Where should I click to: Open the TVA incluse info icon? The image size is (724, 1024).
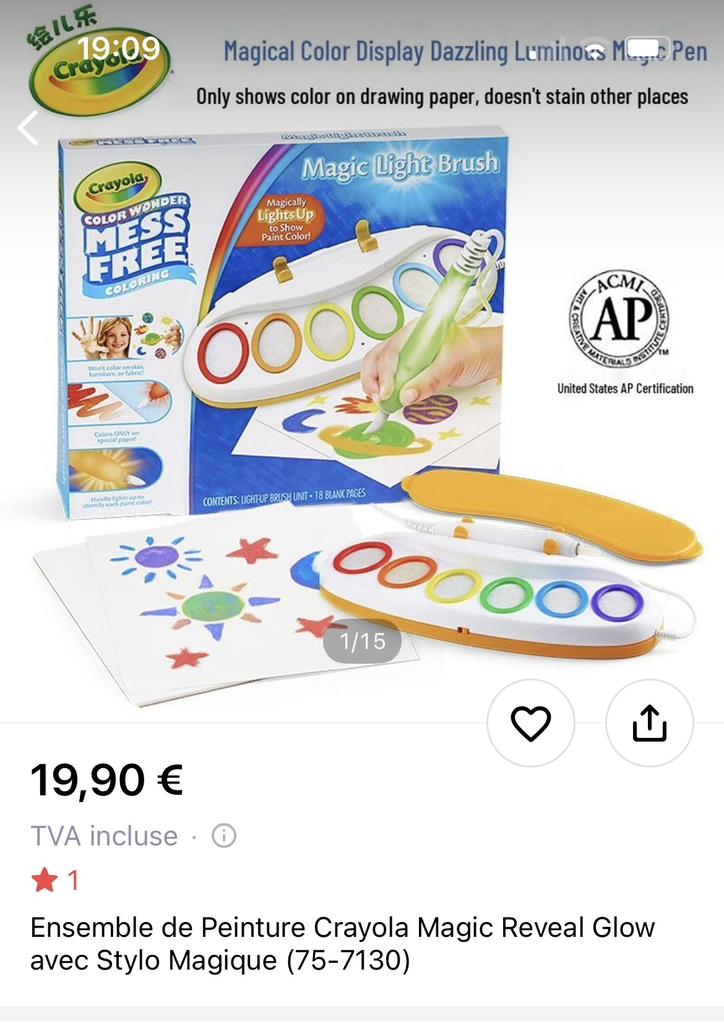pos(224,836)
